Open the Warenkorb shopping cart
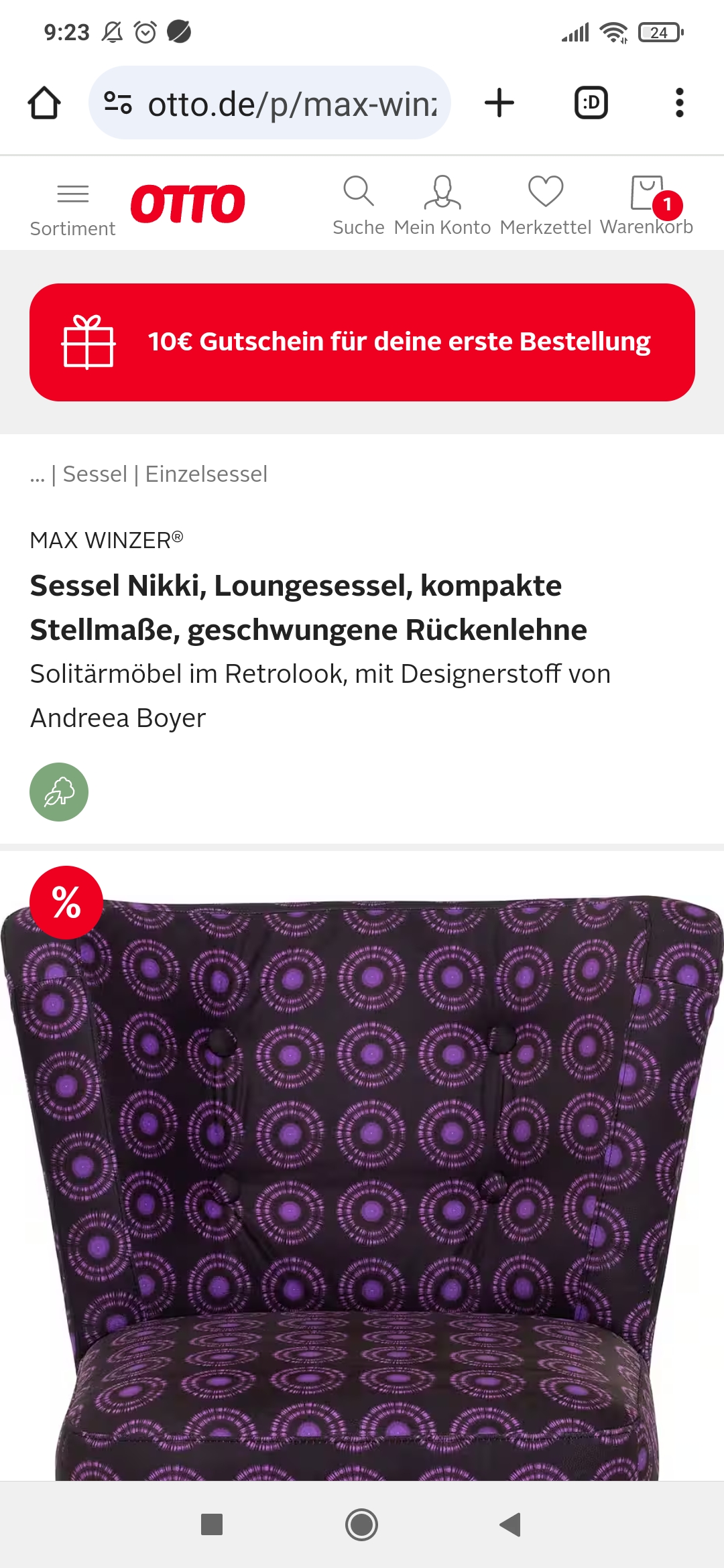Screen dimensions: 724x1568 [x=647, y=205]
